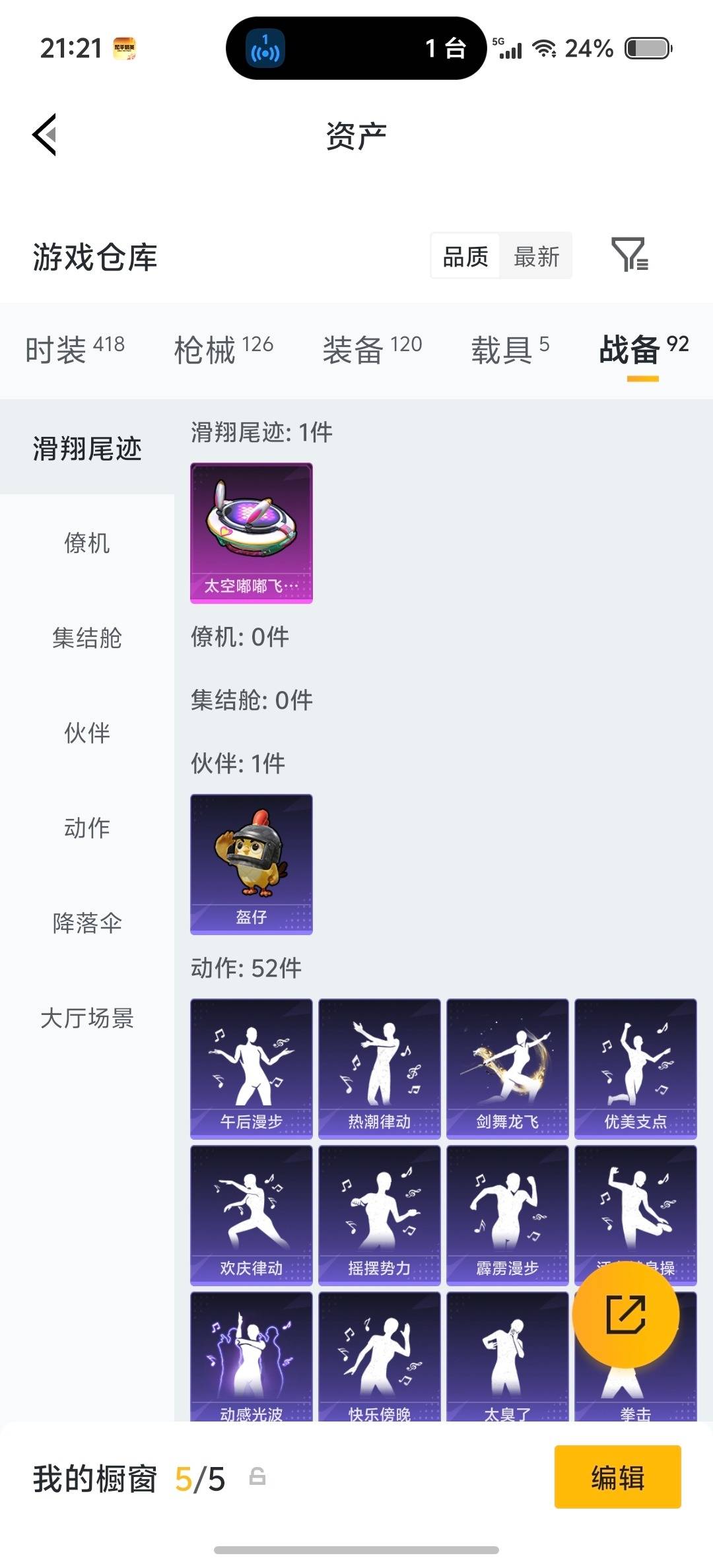Enable 品质 sorting mode
Screen dimensions: 713x1568
464,256
